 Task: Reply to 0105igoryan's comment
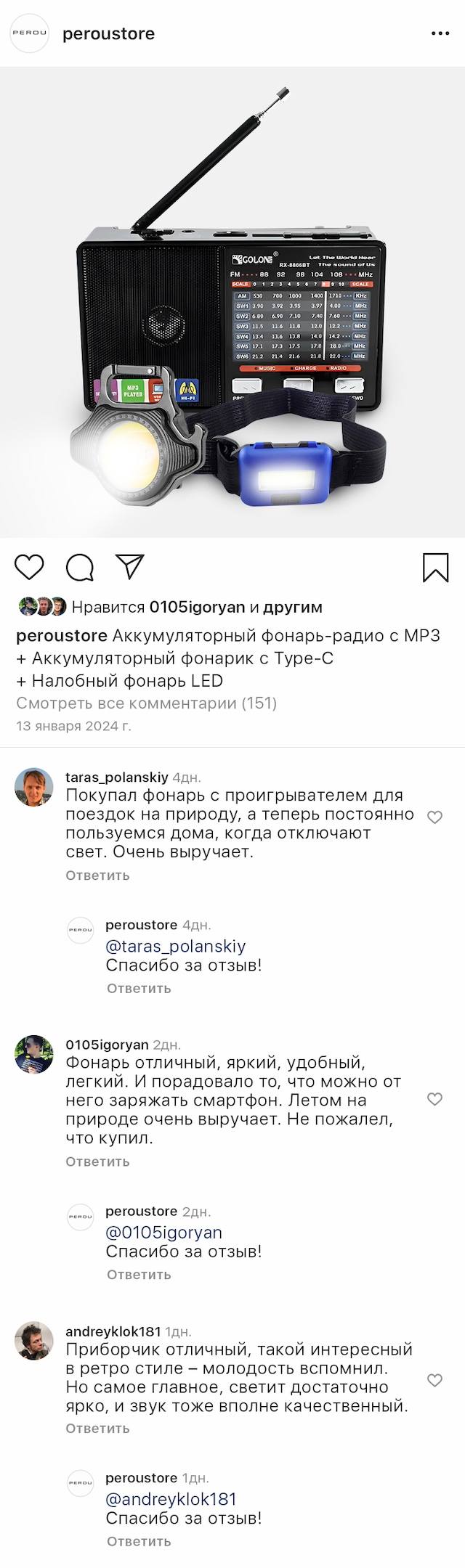click(x=97, y=1161)
